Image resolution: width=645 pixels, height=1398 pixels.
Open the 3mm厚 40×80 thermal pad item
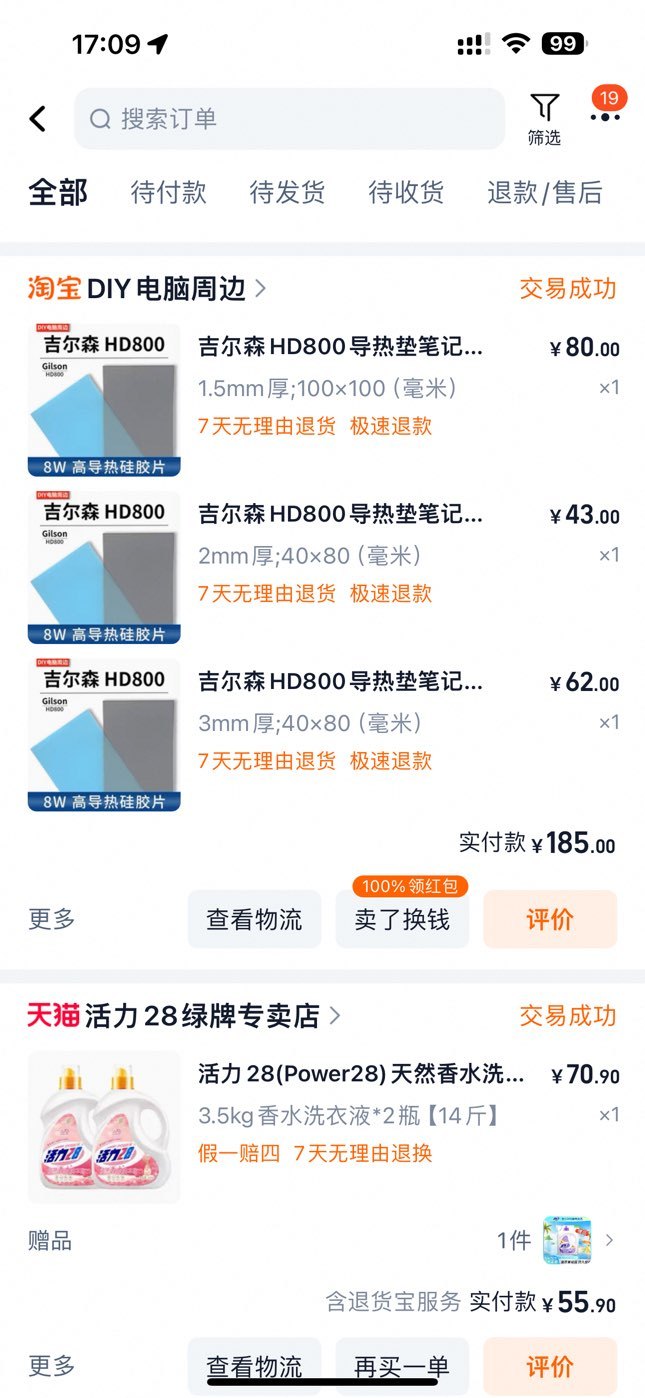tap(324, 734)
